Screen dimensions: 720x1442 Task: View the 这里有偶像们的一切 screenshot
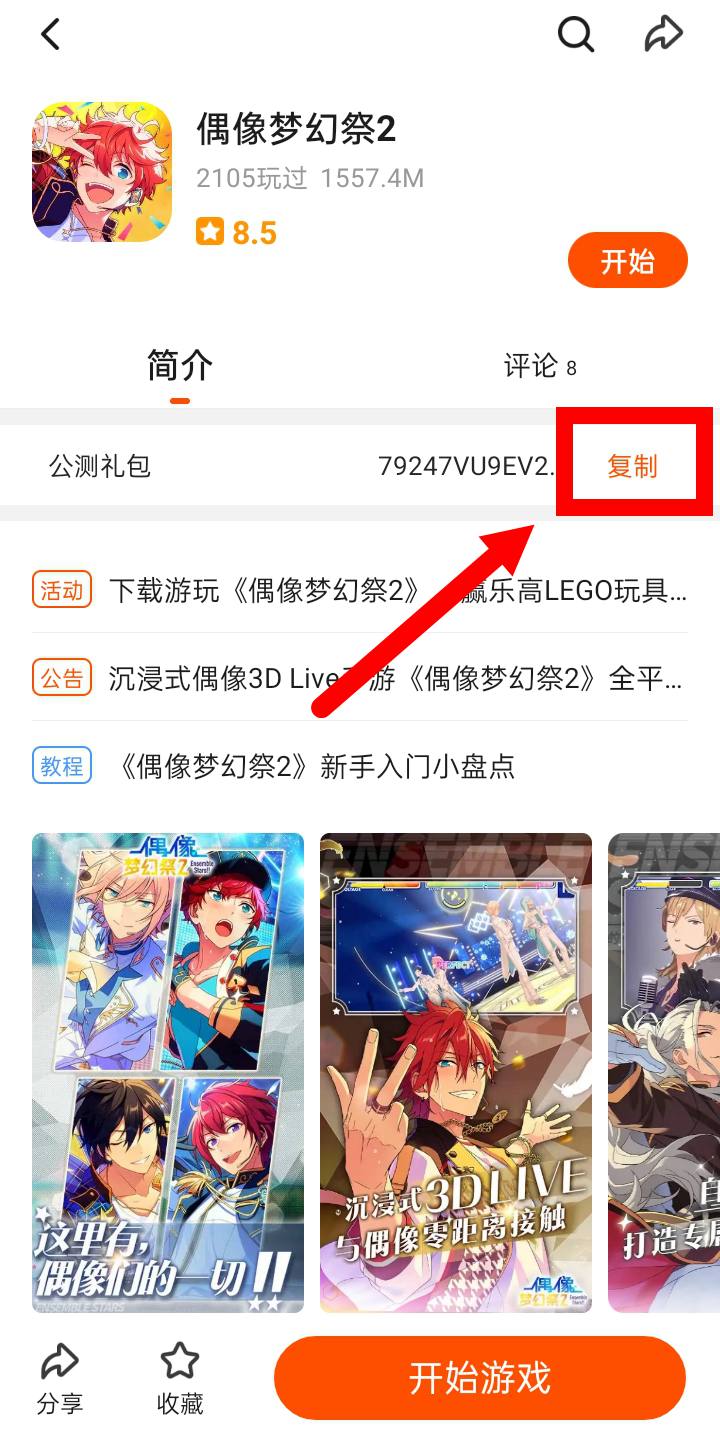pos(168,1072)
